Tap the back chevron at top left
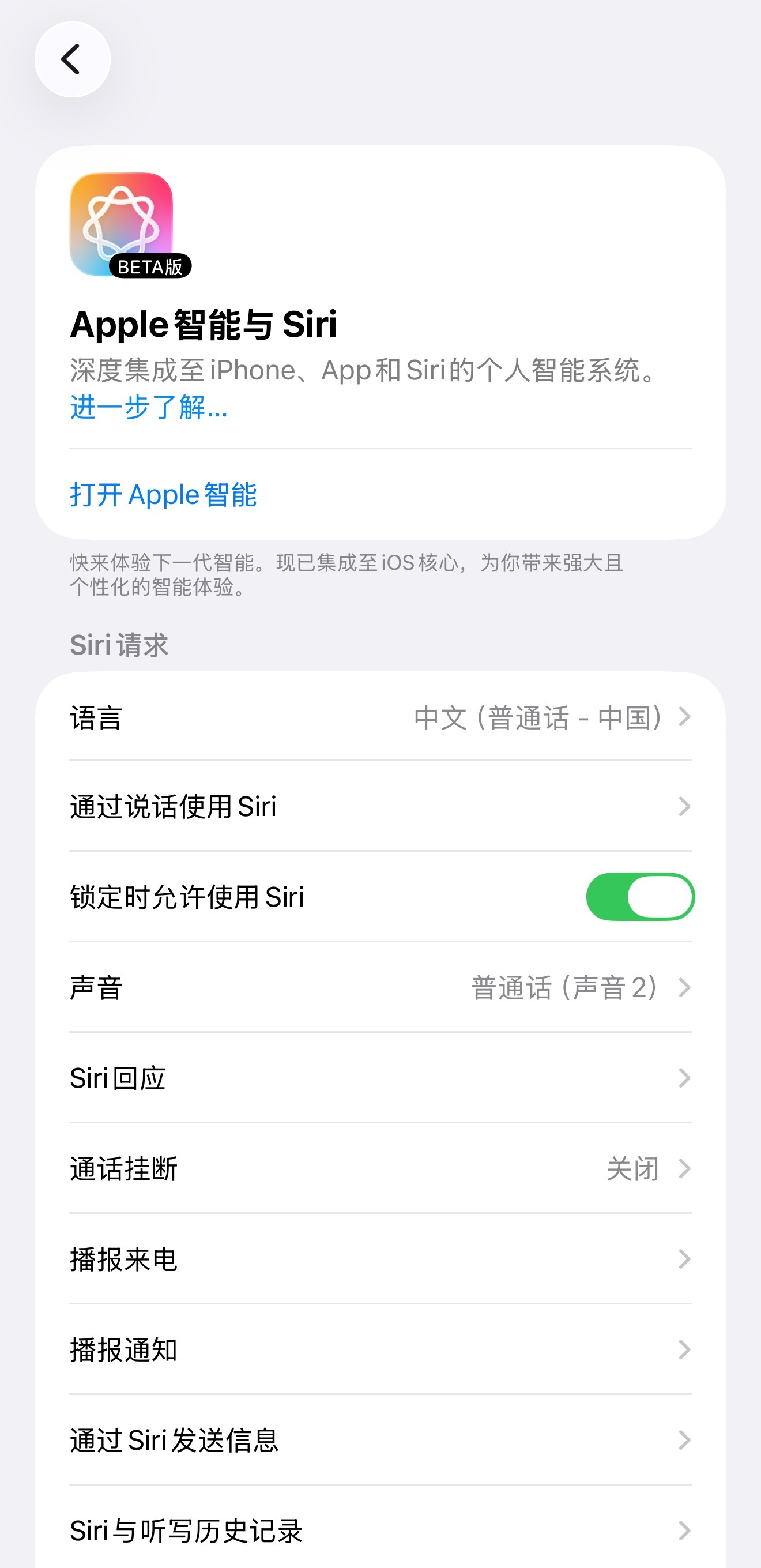 click(73, 59)
